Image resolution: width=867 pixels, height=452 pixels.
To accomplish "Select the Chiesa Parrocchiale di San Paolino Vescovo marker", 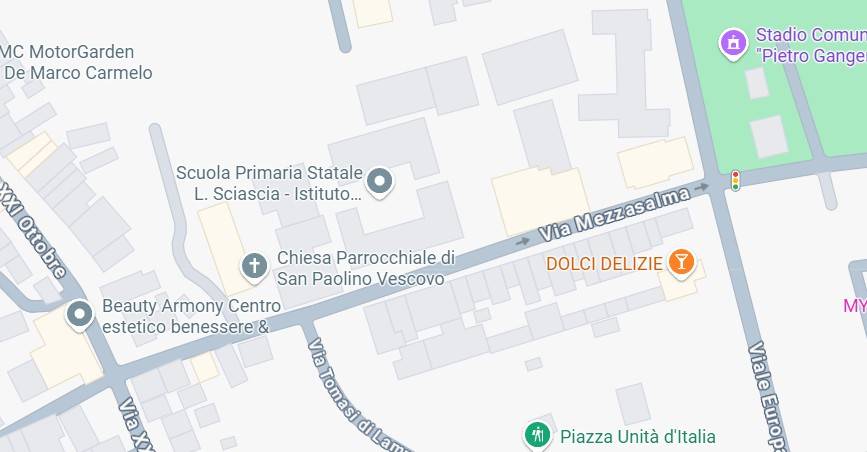I will pyautogui.click(x=255, y=266).
